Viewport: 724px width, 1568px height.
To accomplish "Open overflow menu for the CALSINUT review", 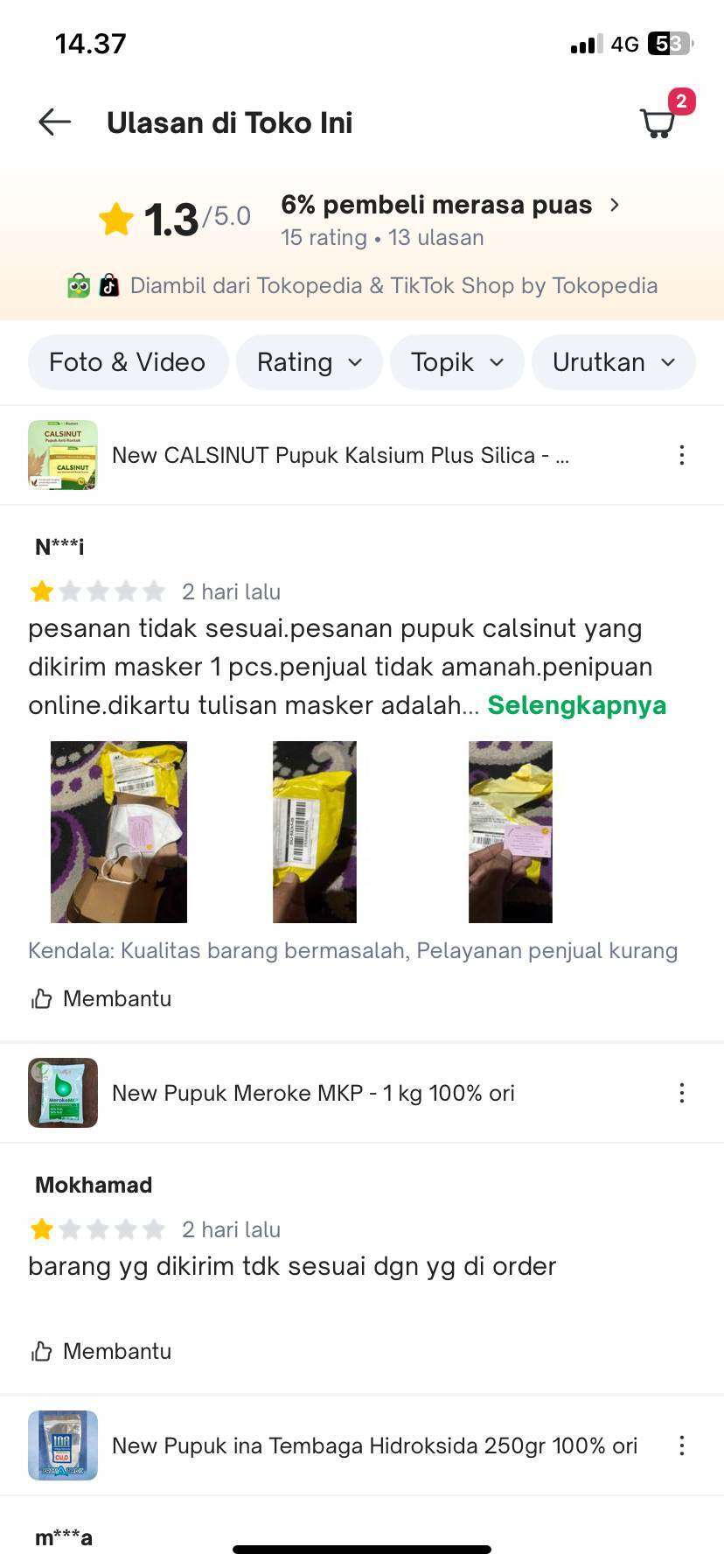I will click(x=682, y=455).
